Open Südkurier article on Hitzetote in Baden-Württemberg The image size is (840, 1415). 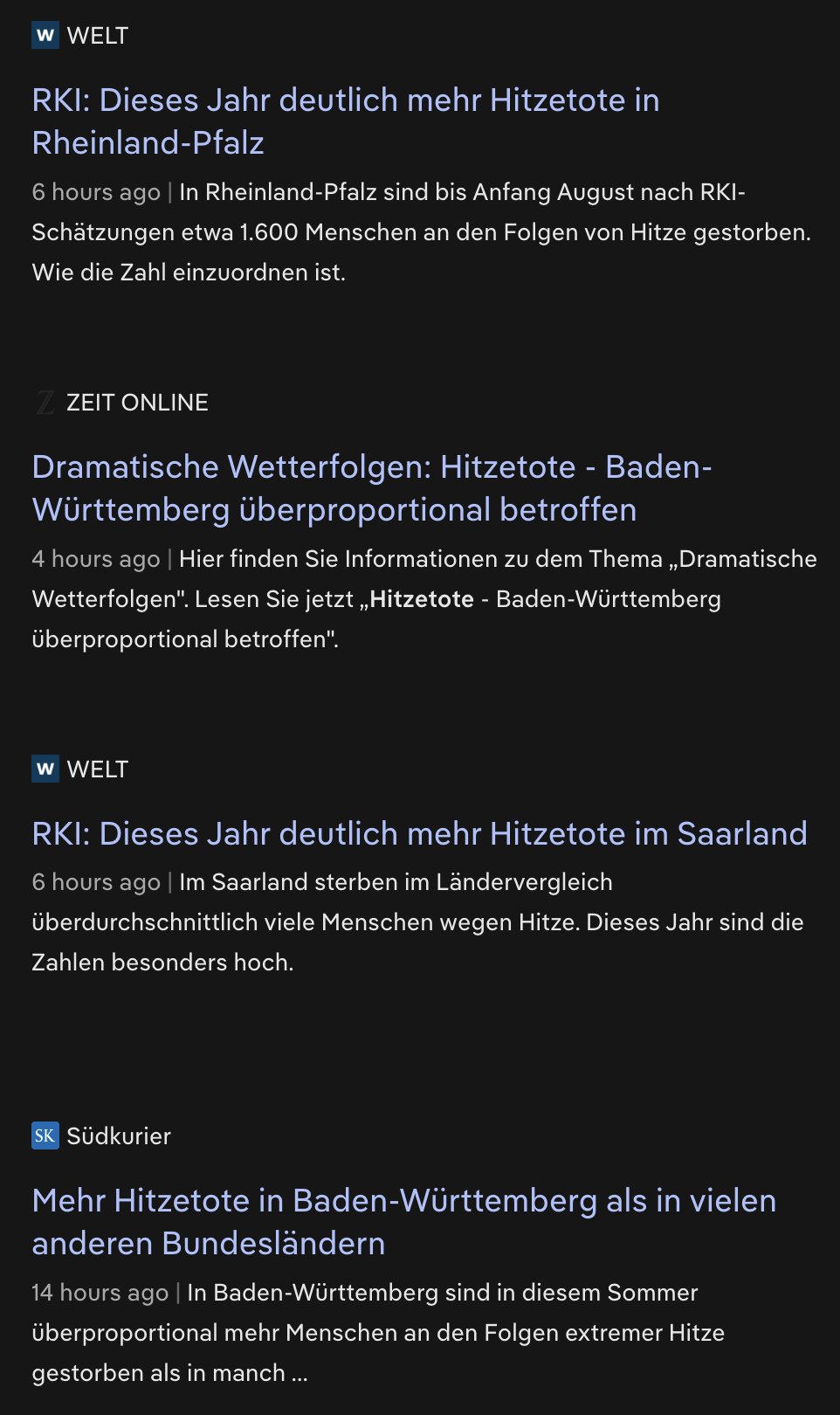pos(403,1222)
